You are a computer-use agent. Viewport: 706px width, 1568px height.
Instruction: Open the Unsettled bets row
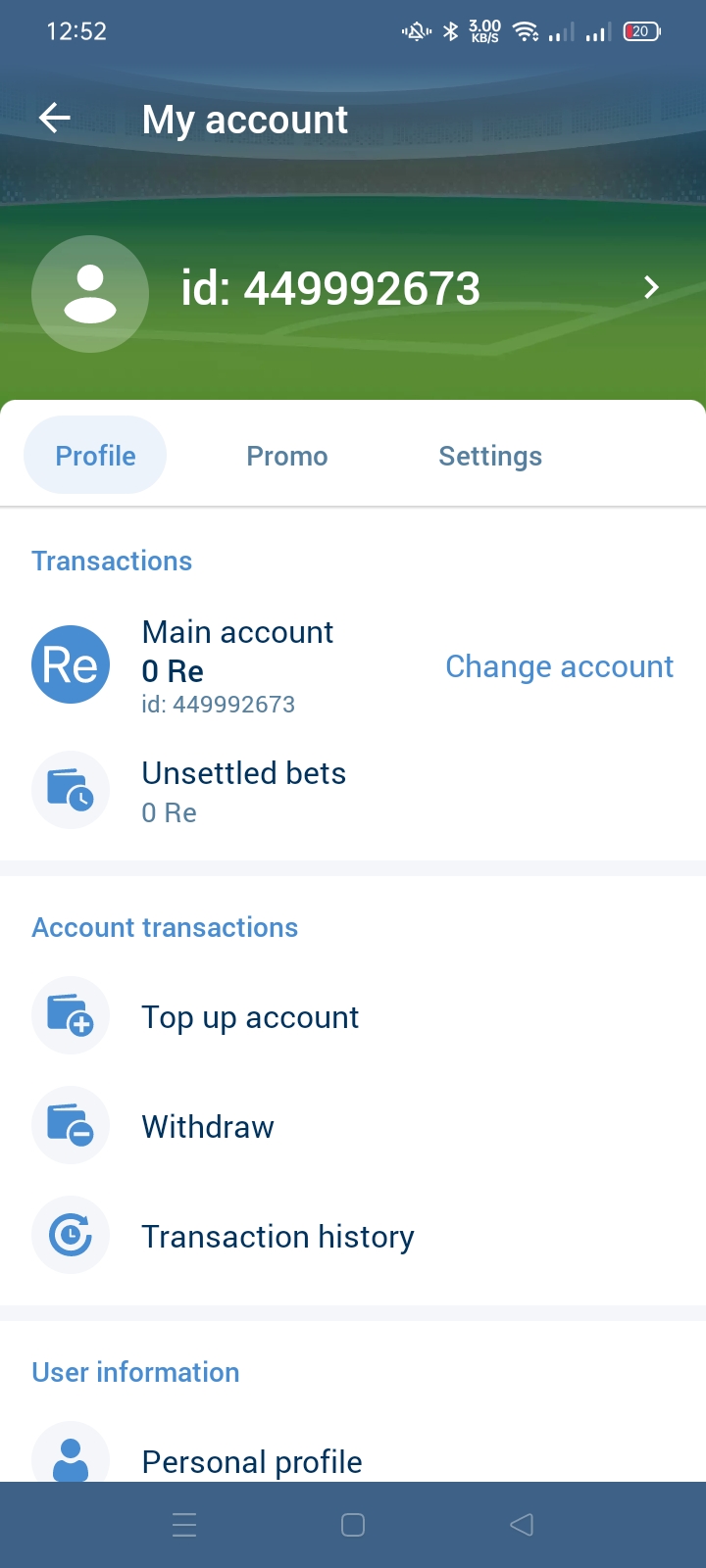click(x=243, y=791)
